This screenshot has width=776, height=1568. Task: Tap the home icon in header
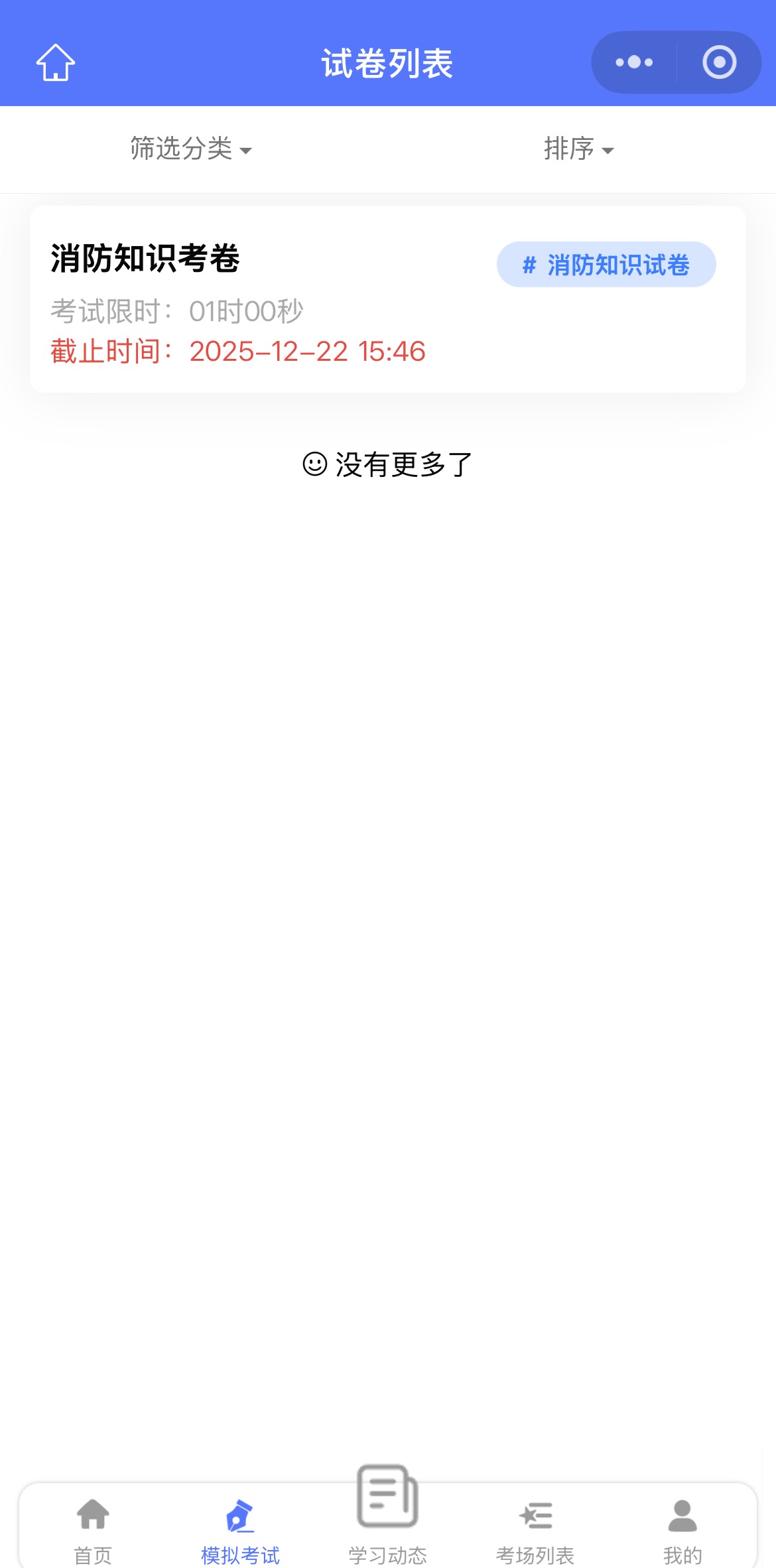[56, 63]
